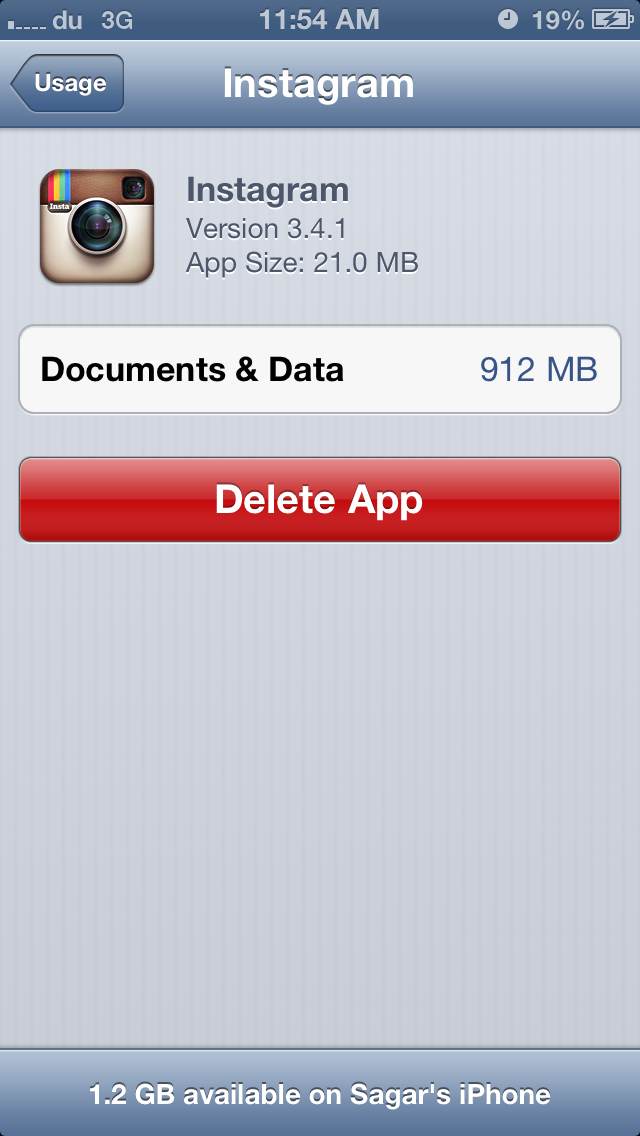Tap the red Delete App button
The width and height of the screenshot is (640, 1136).
(x=320, y=499)
